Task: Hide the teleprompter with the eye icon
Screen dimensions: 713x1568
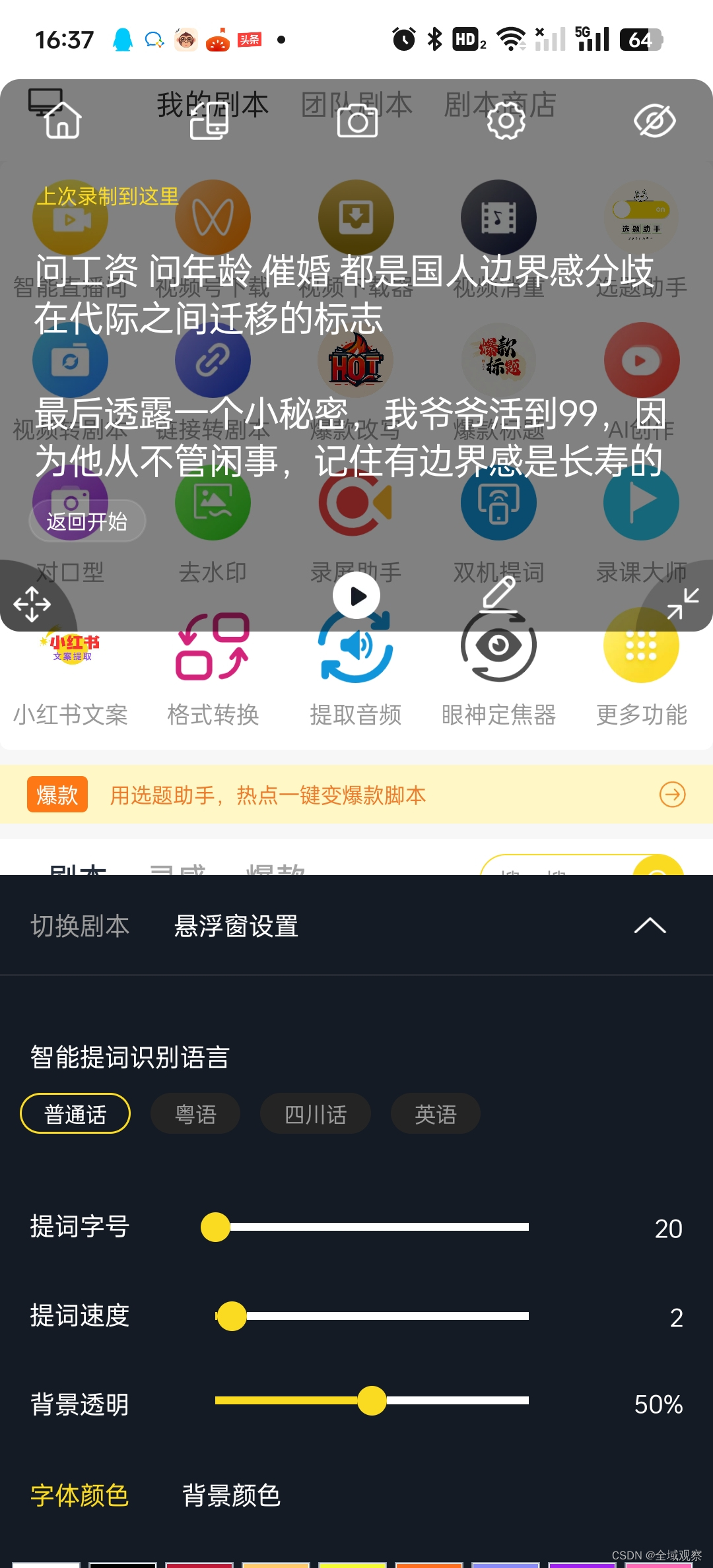Action: tap(654, 121)
